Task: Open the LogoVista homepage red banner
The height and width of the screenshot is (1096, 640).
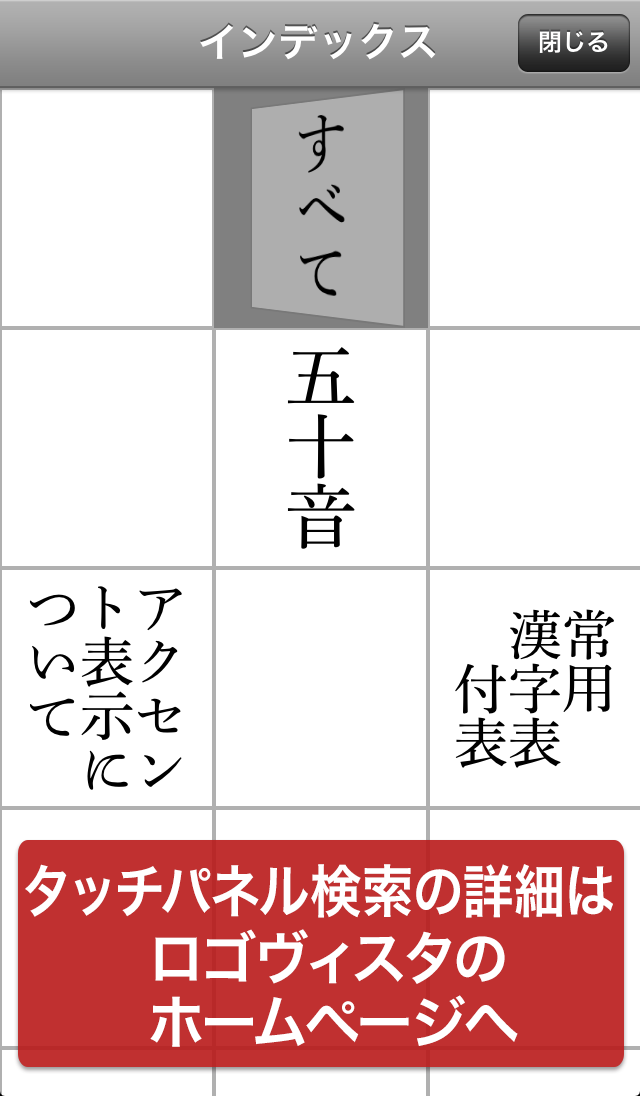Action: pyautogui.click(x=321, y=953)
